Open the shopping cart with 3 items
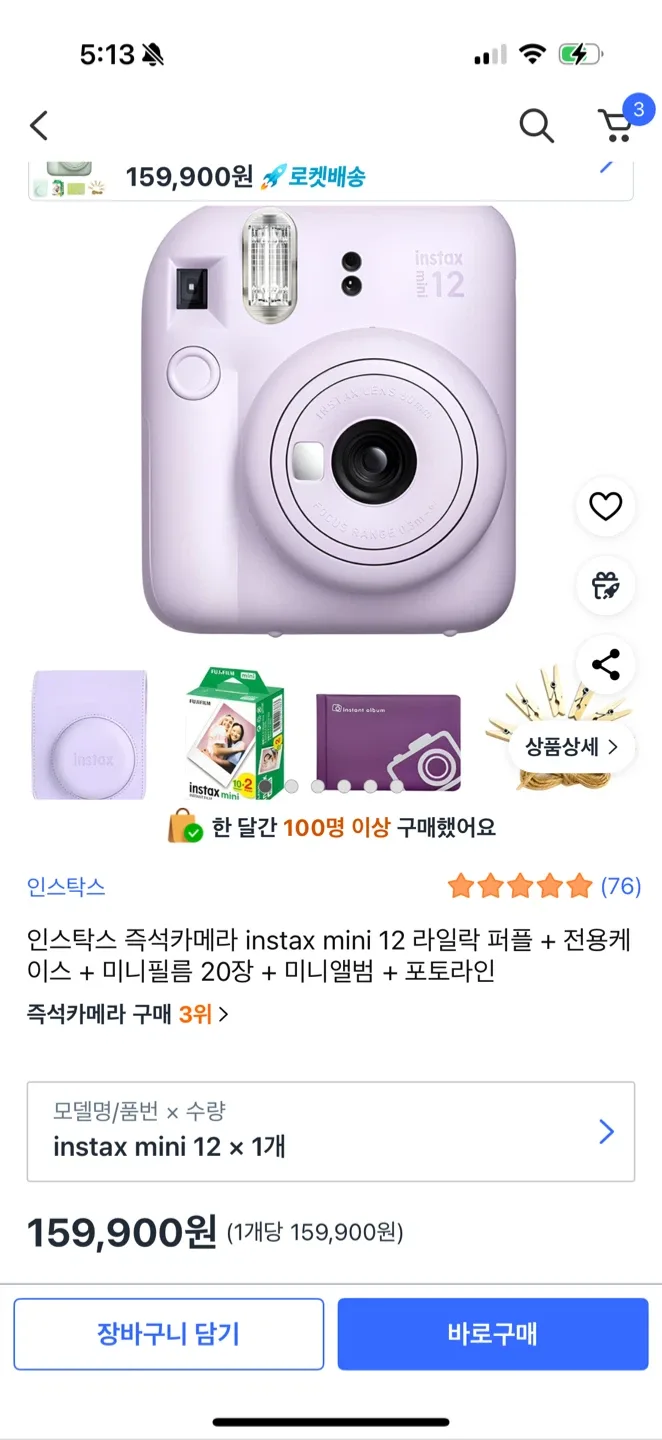The height and width of the screenshot is (1440, 662). coord(617,124)
